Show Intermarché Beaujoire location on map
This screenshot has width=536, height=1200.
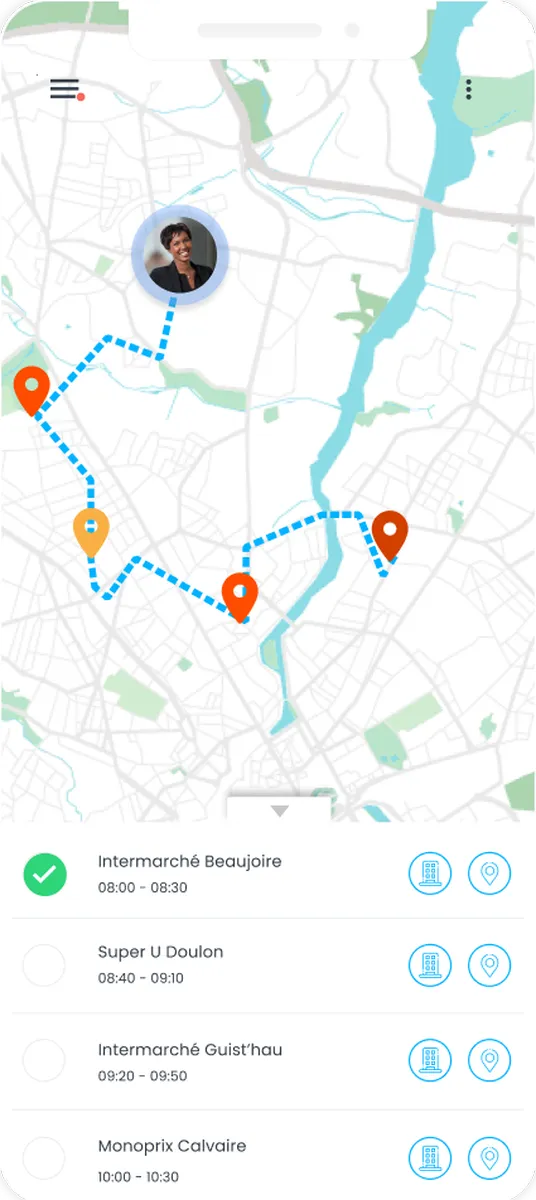[x=490, y=874]
